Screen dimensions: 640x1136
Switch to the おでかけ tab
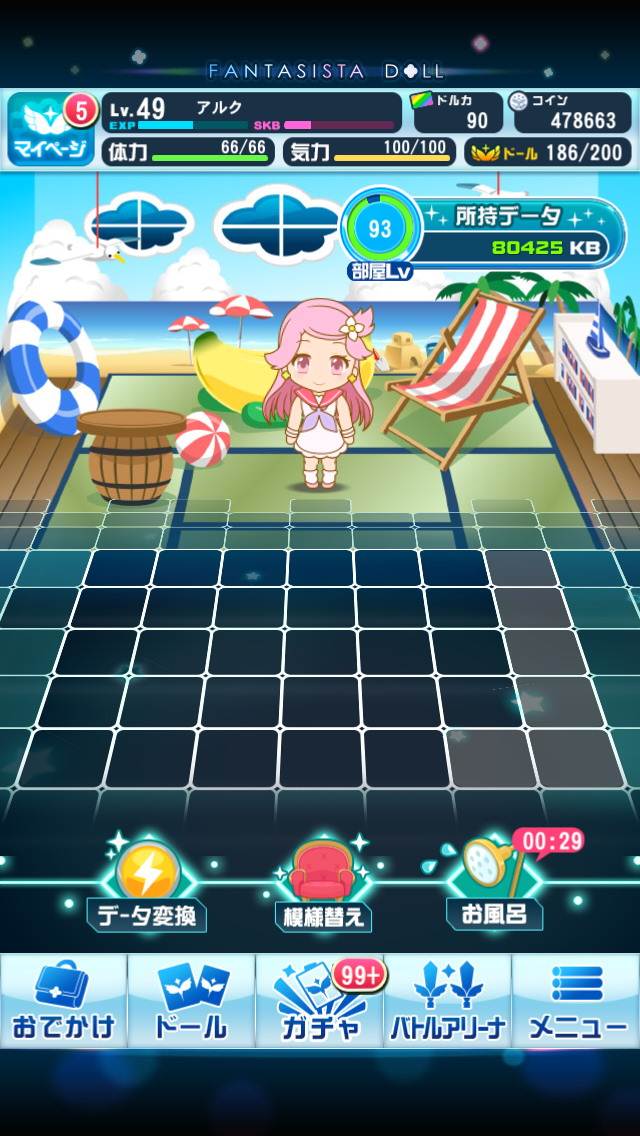point(64,1000)
